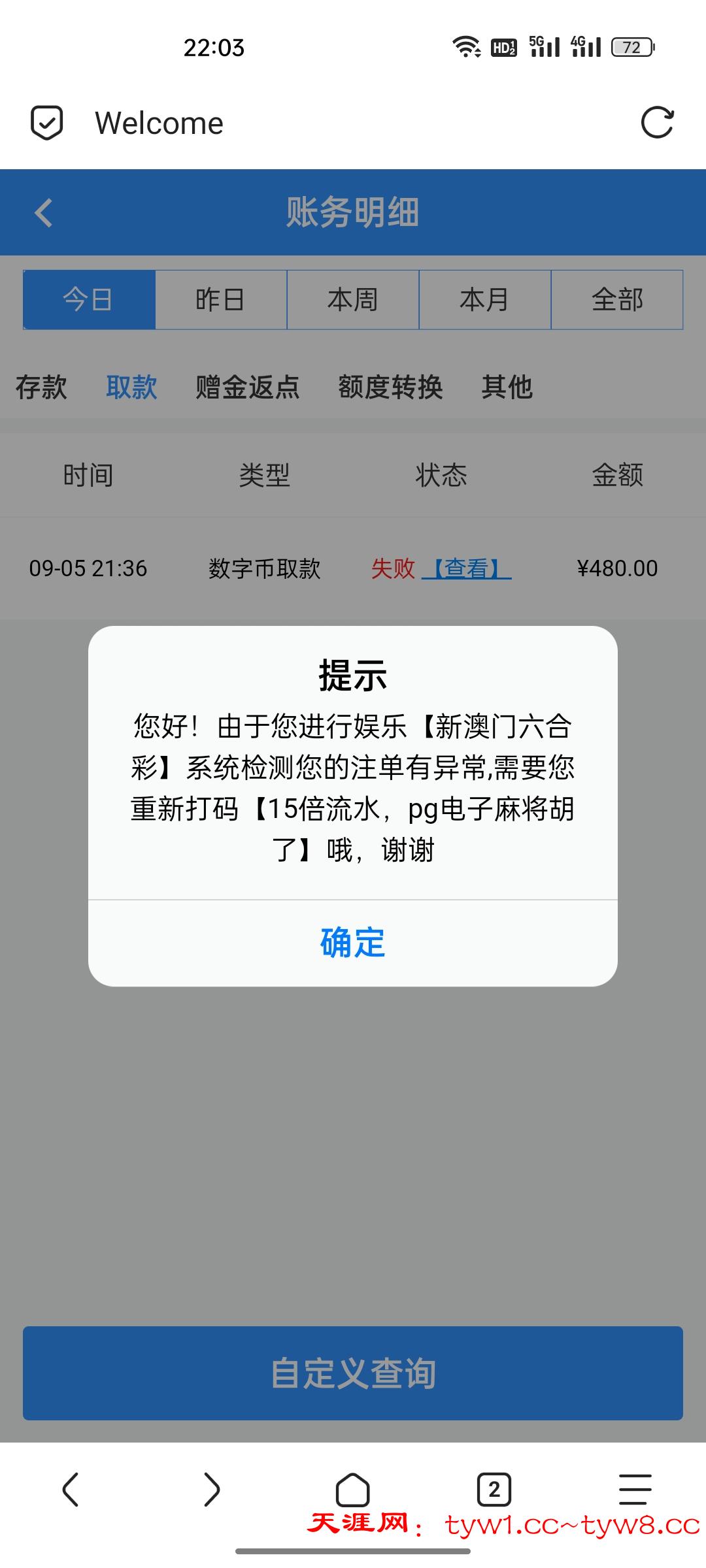This screenshot has width=706, height=1568.
Task: Go back from 账务明细 page
Action: pyautogui.click(x=44, y=213)
